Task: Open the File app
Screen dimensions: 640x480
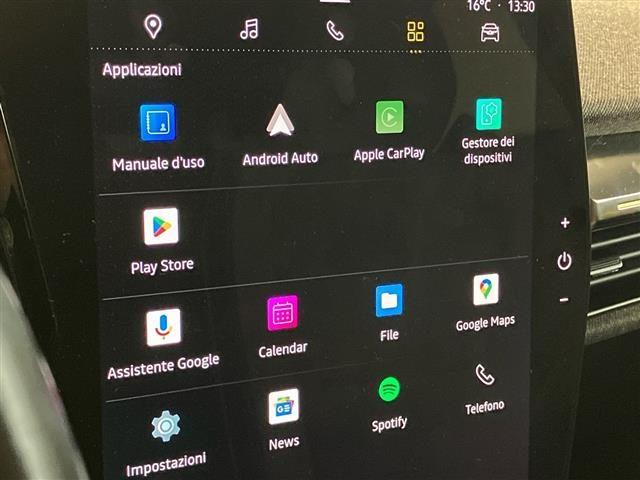Action: [x=389, y=300]
